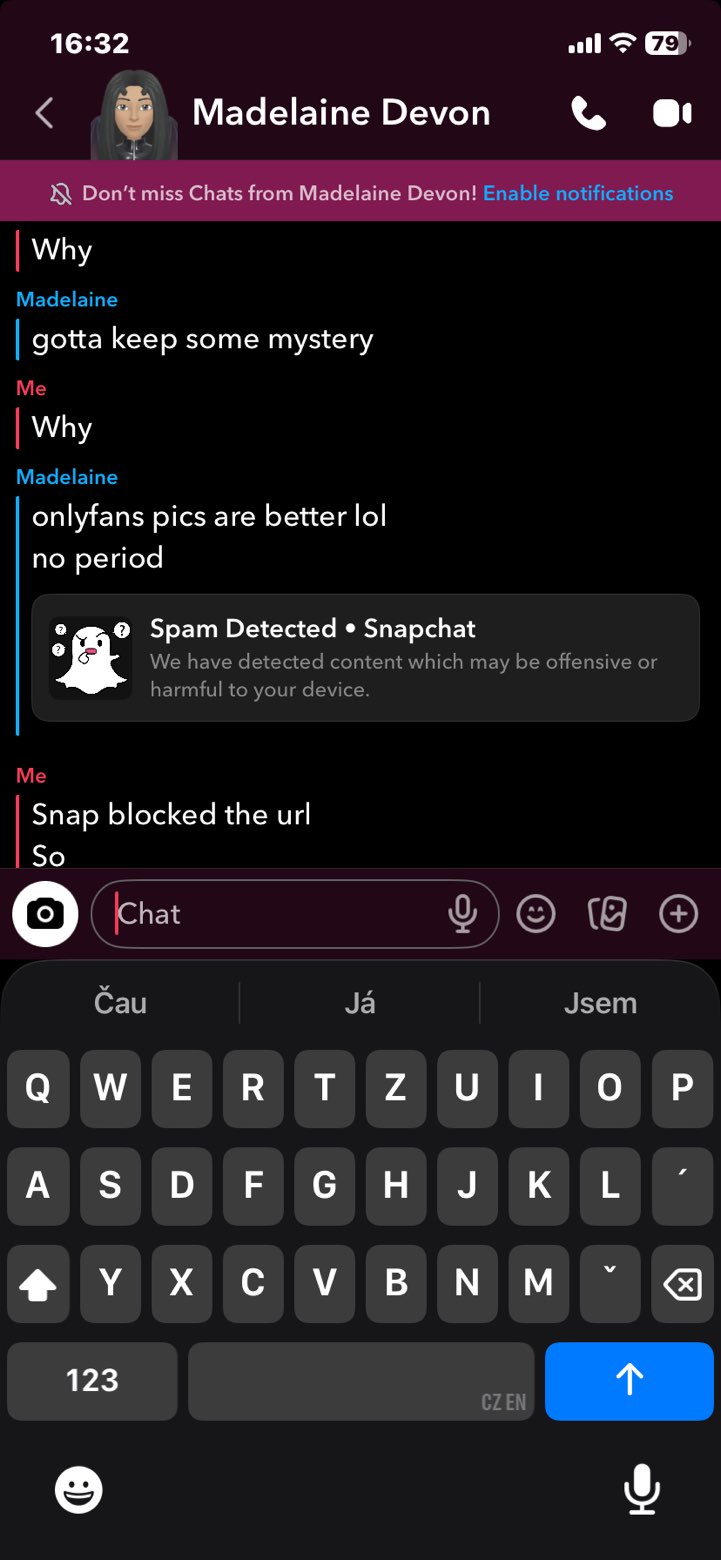The image size is (721, 1560).
Task: Start a voice call with Madelaine
Action: (588, 113)
